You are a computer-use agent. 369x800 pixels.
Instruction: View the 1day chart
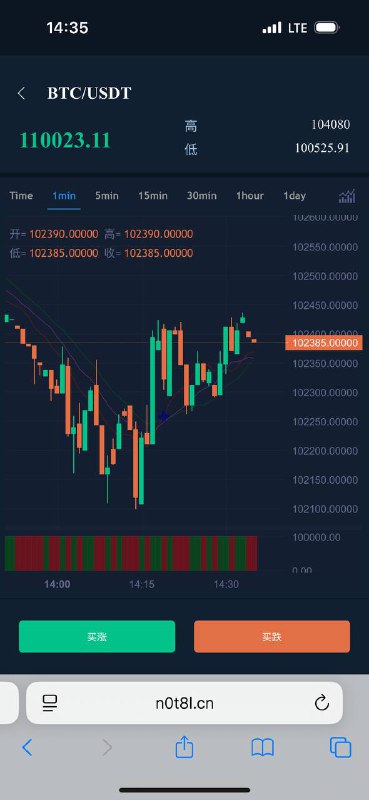[294, 195]
